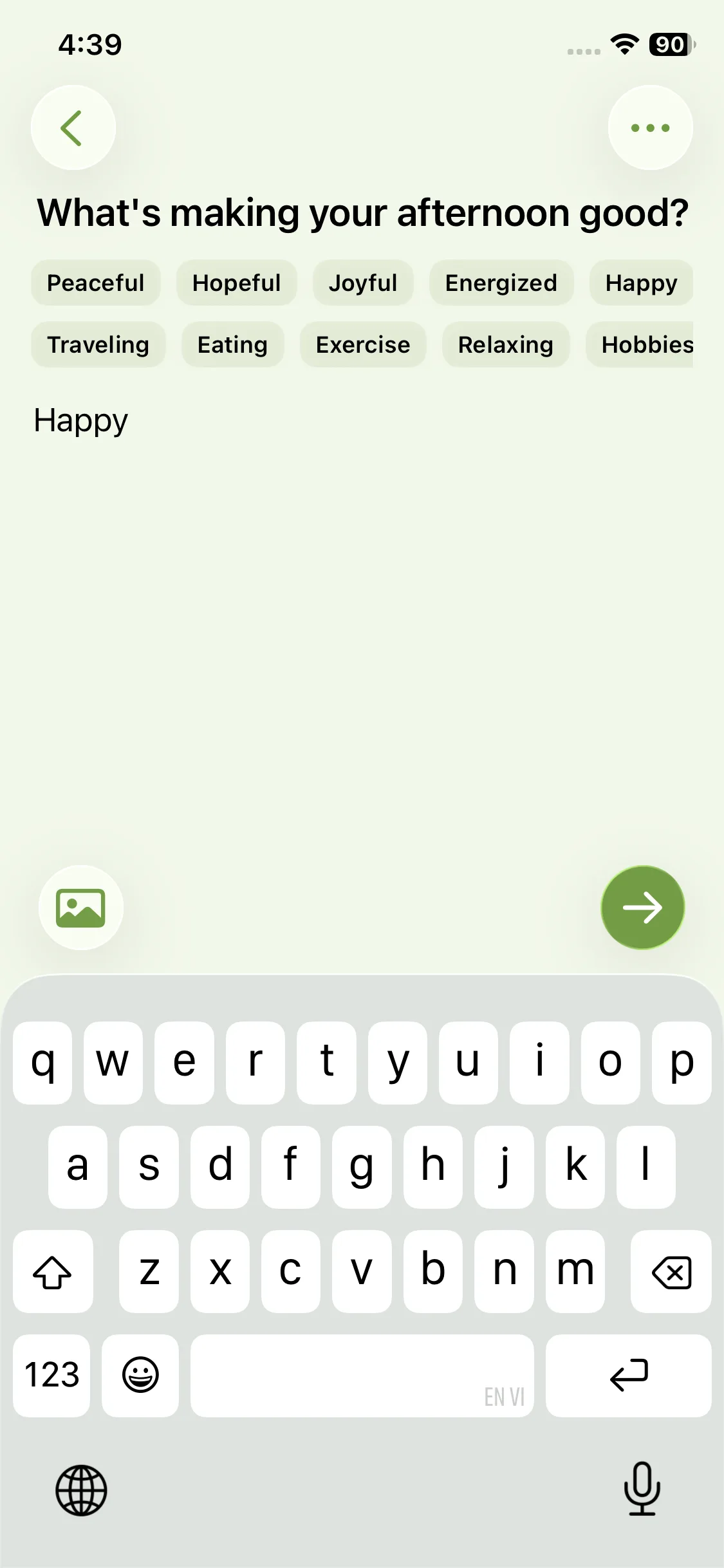Continue with the green arrow button
The image size is (724, 1568).
tap(642, 908)
